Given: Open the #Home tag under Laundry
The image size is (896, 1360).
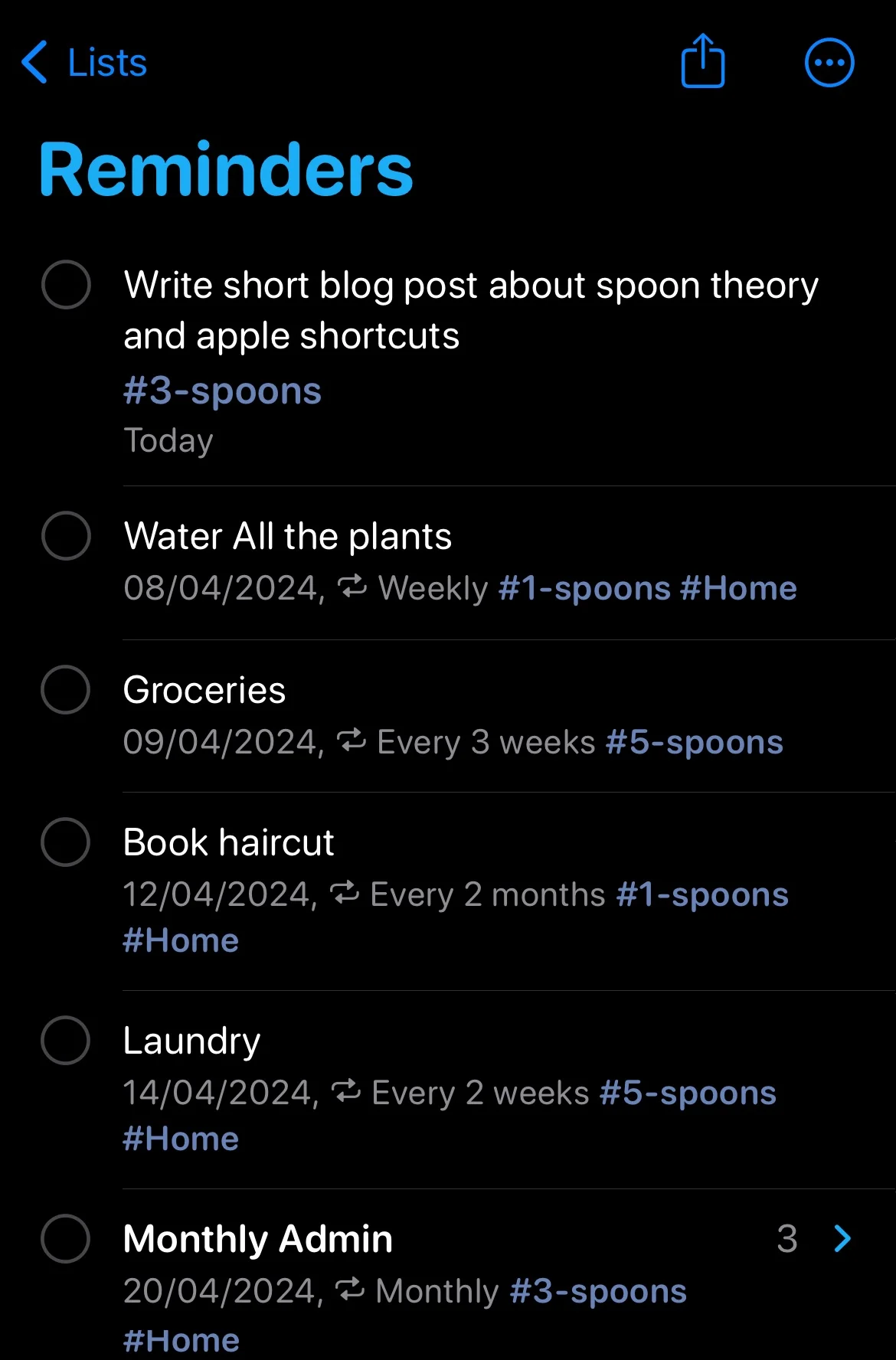Looking at the screenshot, I should 181,1139.
